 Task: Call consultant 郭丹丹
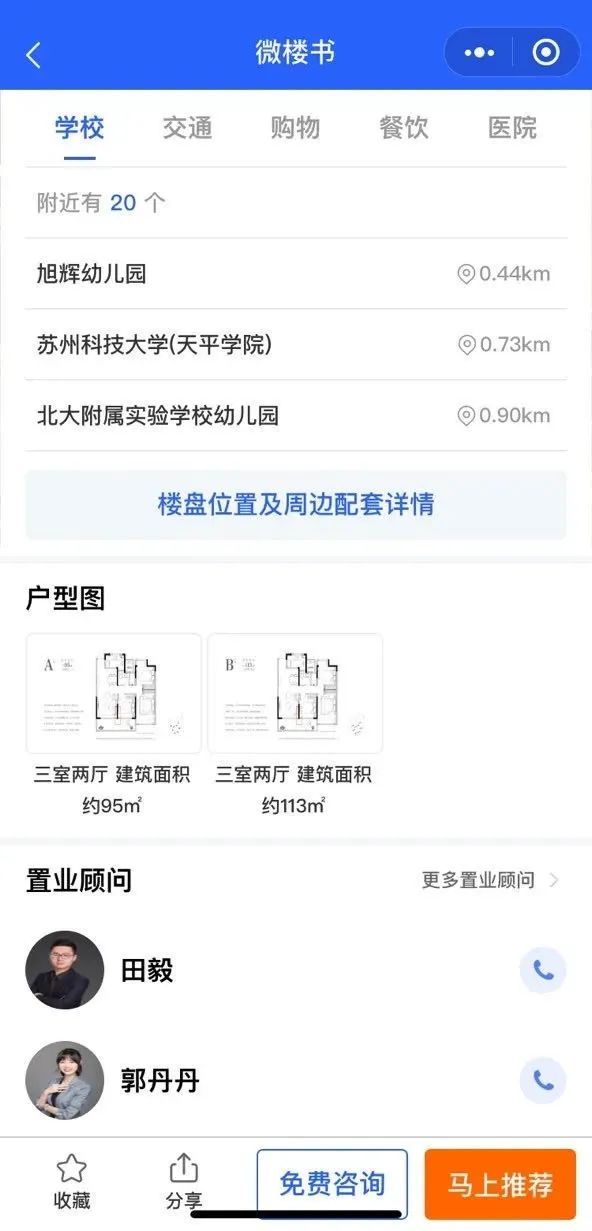543,1080
